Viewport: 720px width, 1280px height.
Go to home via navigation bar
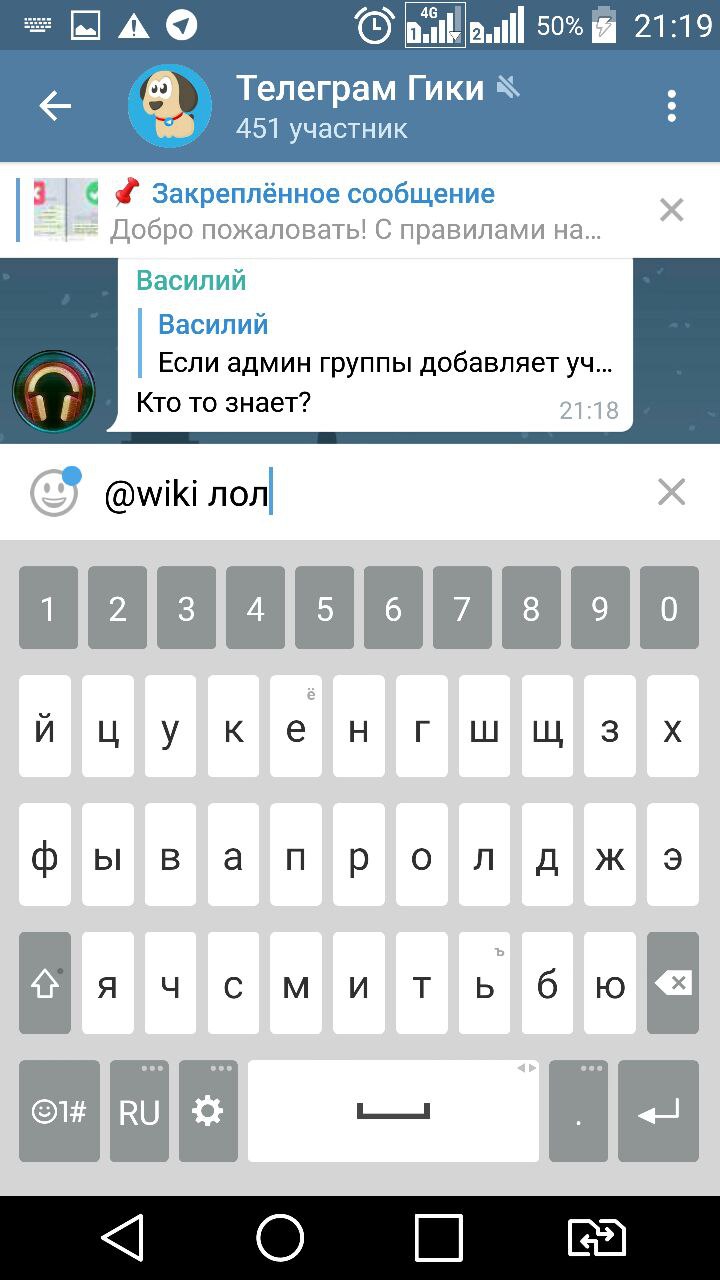[x=280, y=1238]
